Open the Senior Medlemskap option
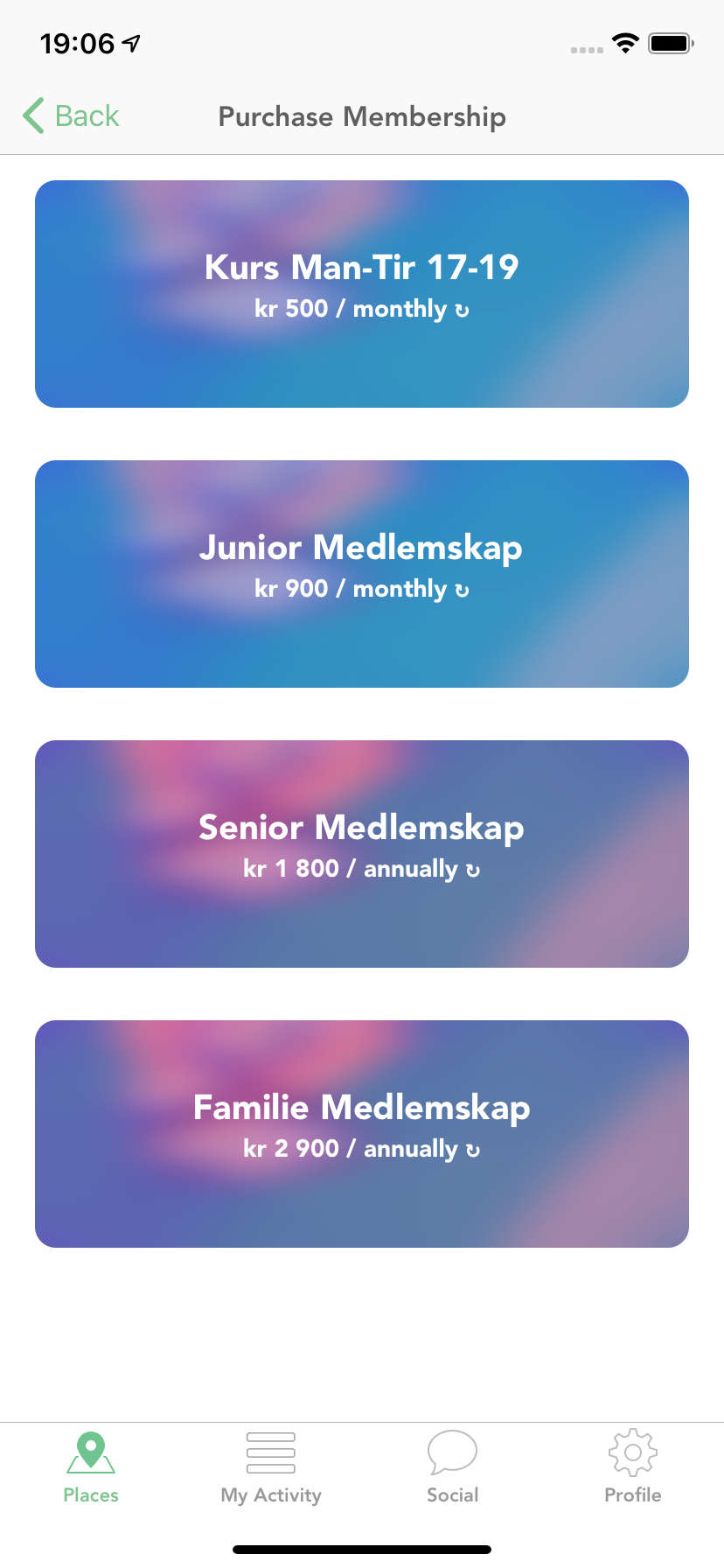The height and width of the screenshot is (1568, 724). (x=362, y=854)
